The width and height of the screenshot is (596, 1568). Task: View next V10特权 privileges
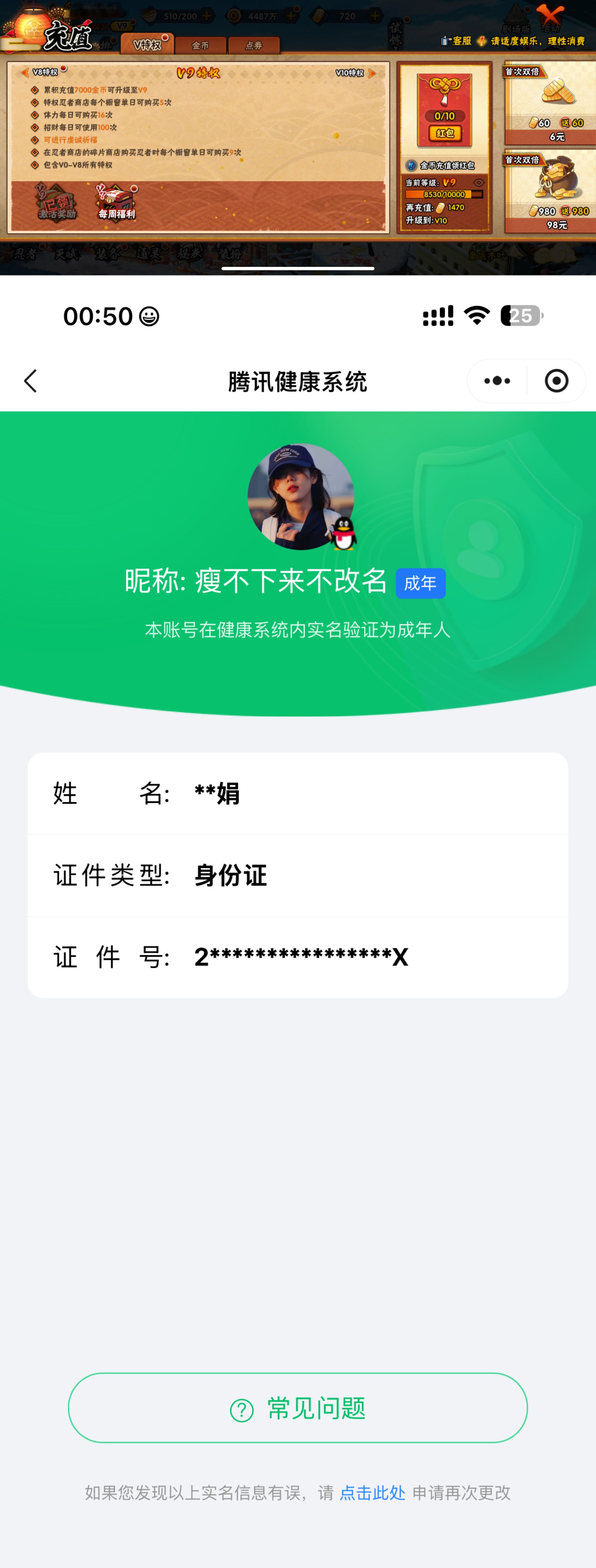click(x=355, y=73)
